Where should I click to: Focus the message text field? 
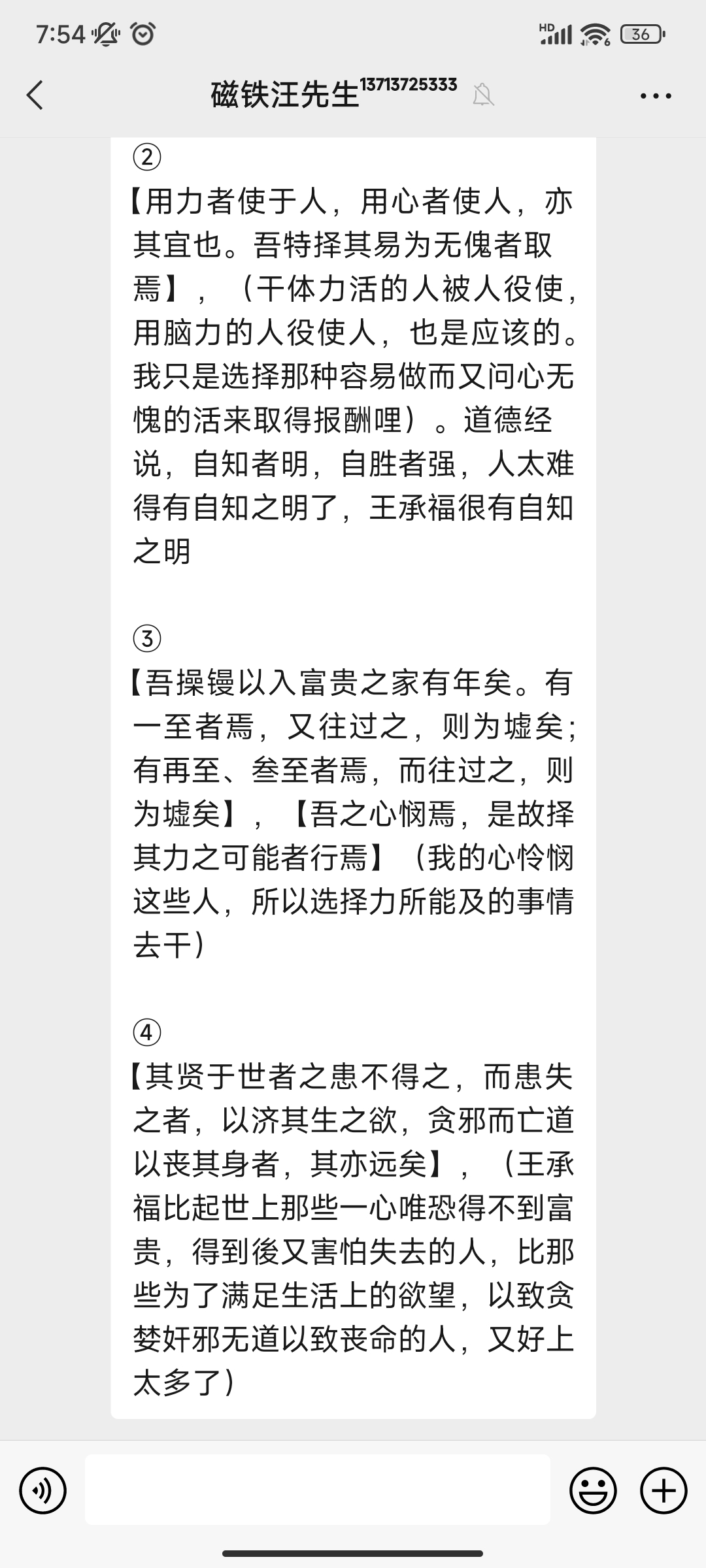click(318, 1490)
